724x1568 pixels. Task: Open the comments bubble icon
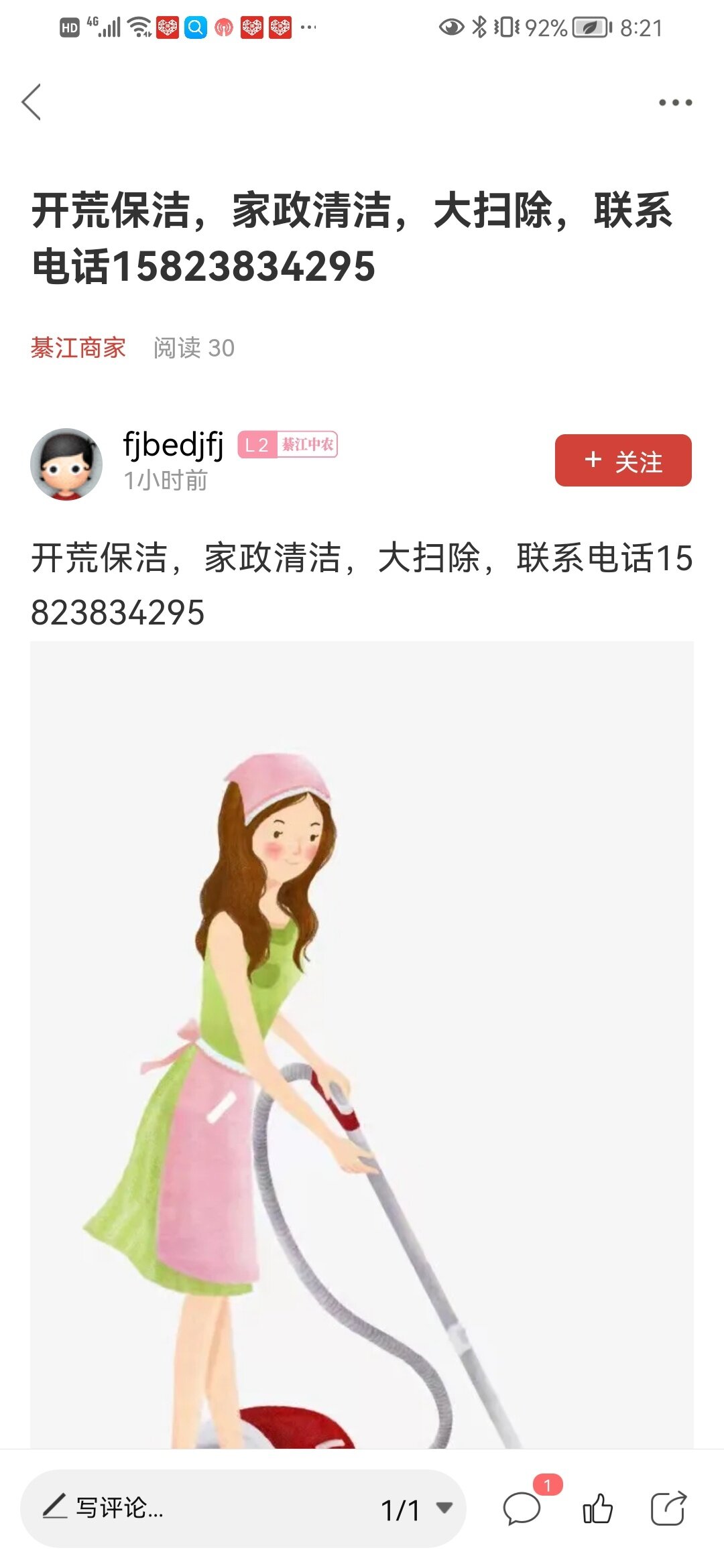[522, 1509]
